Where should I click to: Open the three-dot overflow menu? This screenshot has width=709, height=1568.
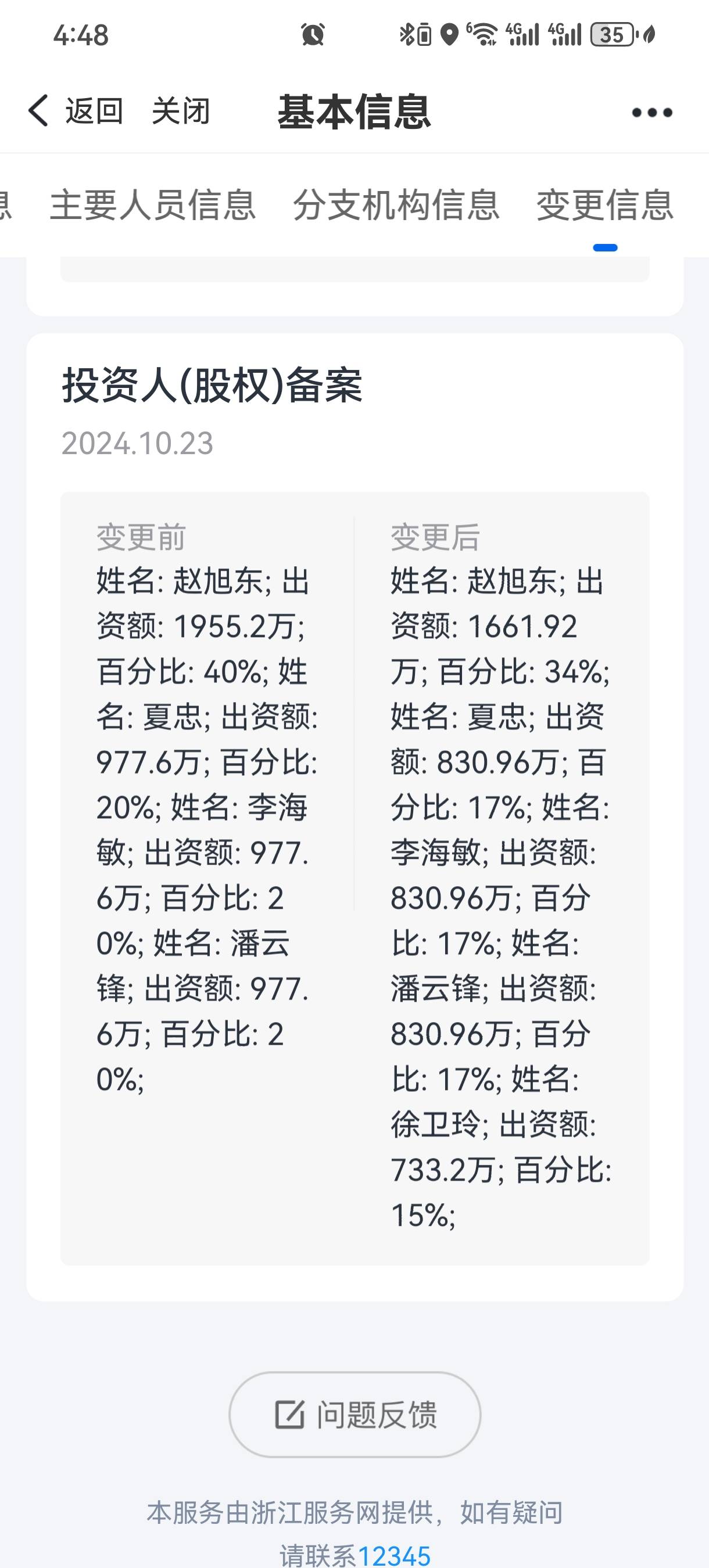651,113
